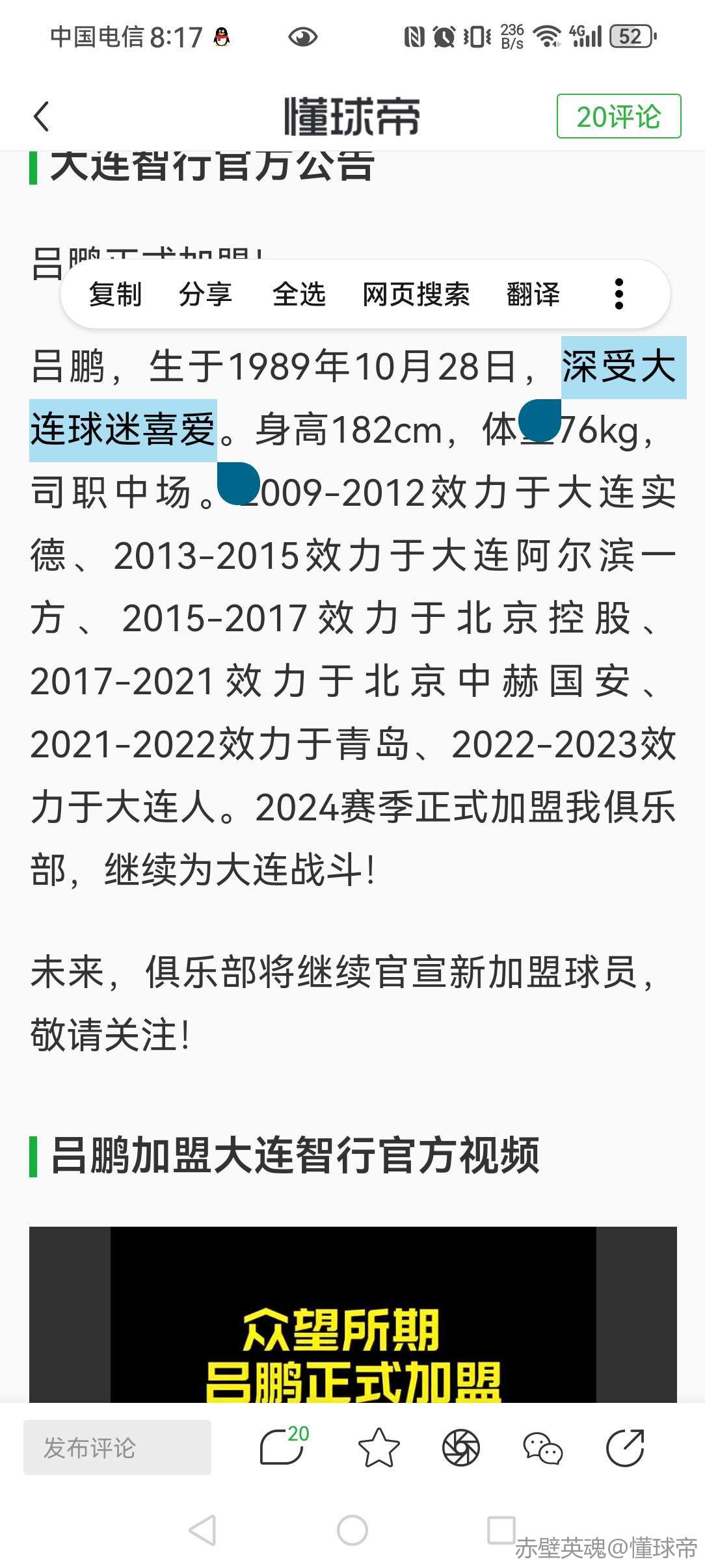Open the comment bubble with 20 badge
The height and width of the screenshot is (1568, 705).
tap(284, 1446)
